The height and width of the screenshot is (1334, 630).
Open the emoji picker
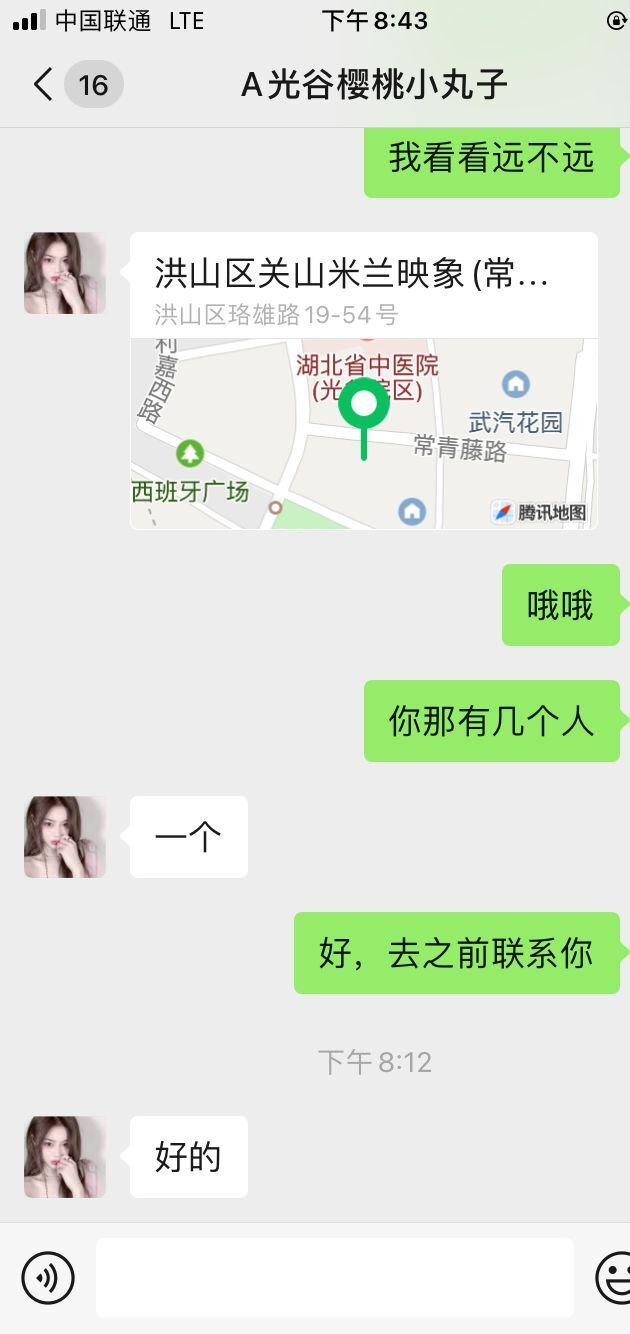[614, 1277]
